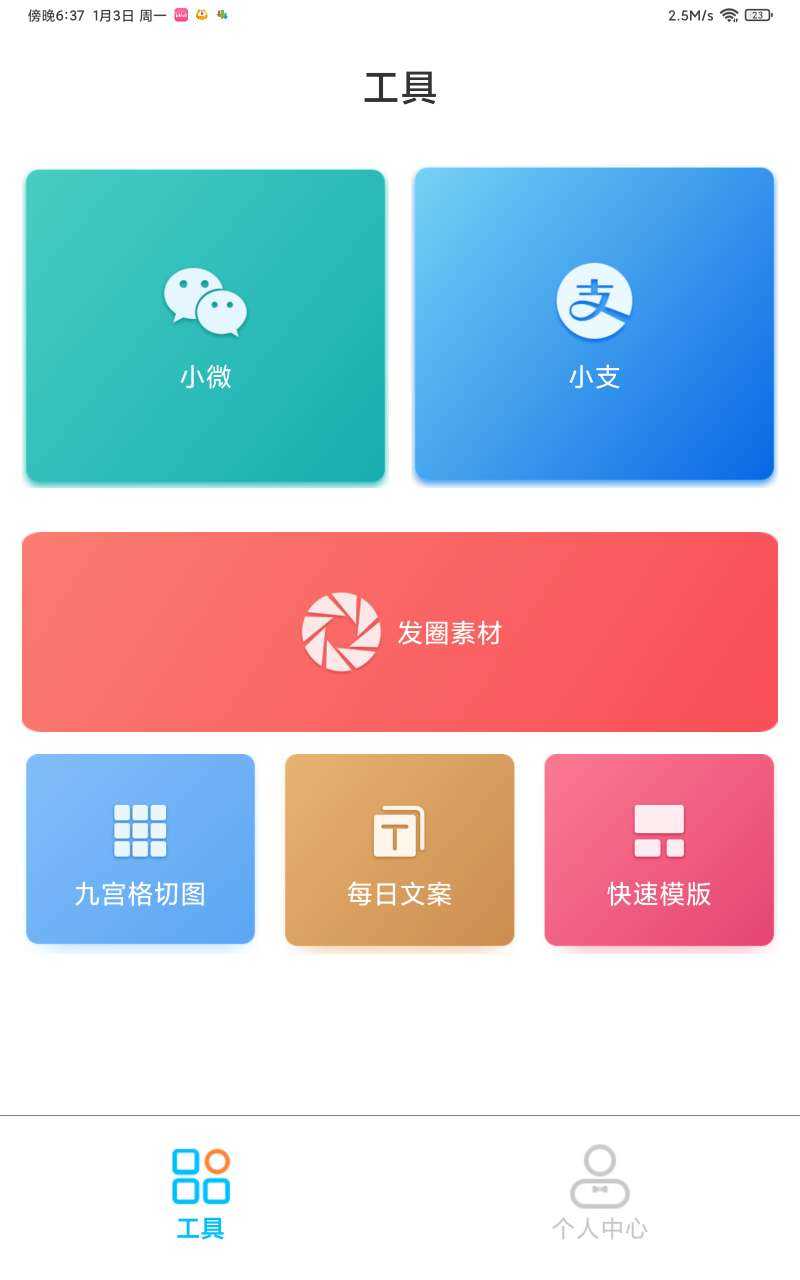Open the 发圈素材 banner

point(400,632)
